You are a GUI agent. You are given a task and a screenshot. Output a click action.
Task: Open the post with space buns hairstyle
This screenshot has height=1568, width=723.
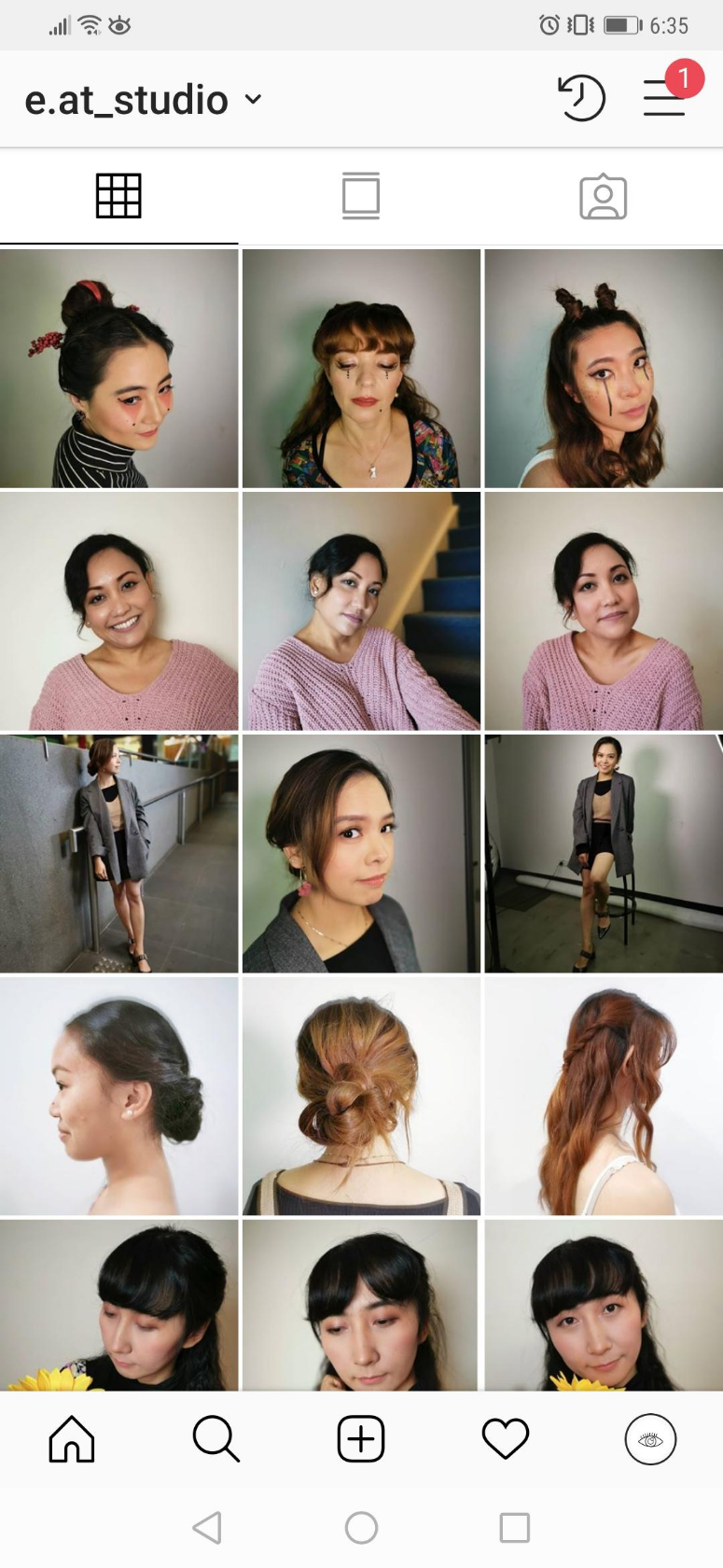[604, 369]
